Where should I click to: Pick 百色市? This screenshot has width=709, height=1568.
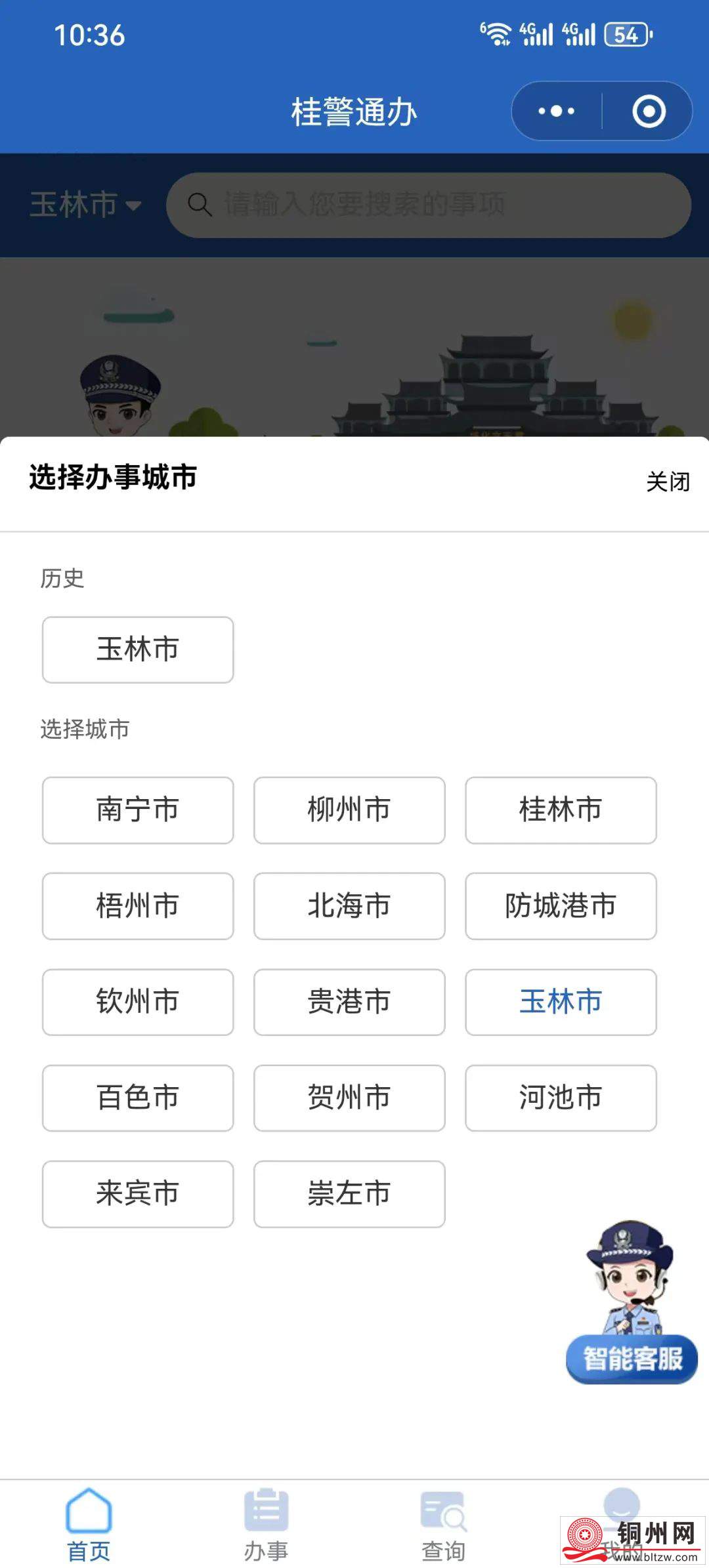point(138,1098)
